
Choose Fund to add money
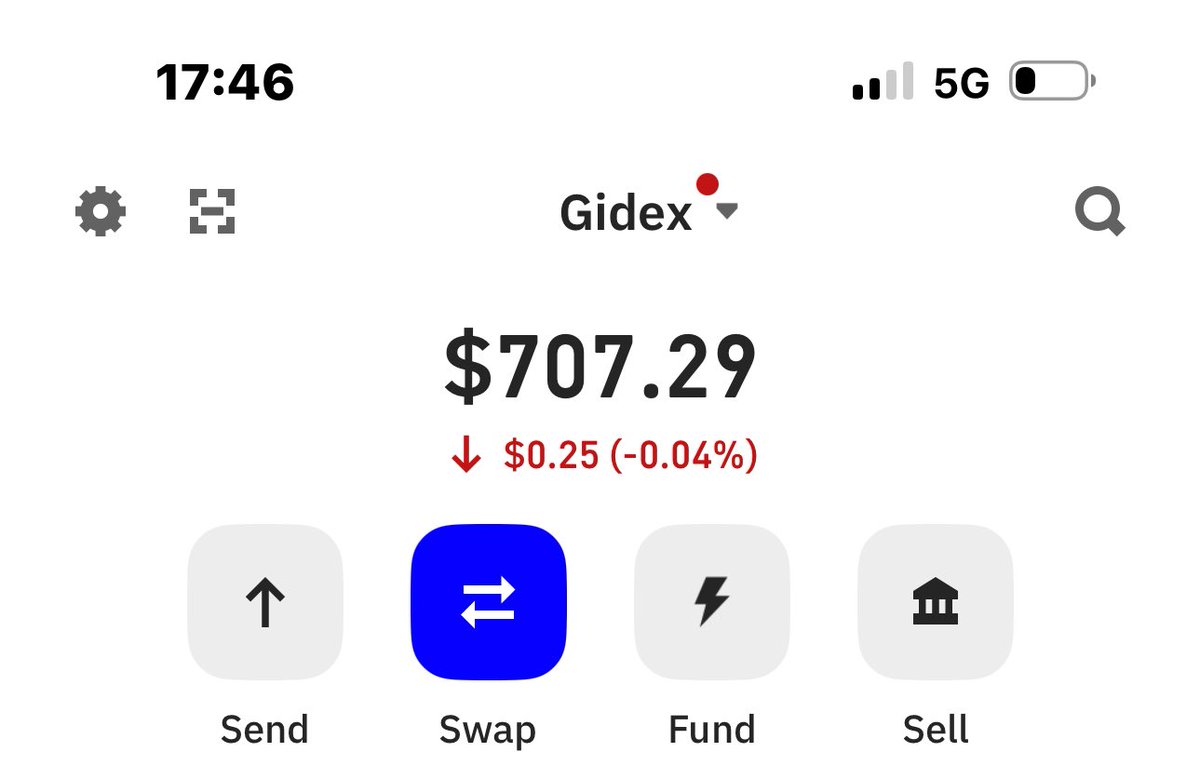pyautogui.click(x=712, y=603)
